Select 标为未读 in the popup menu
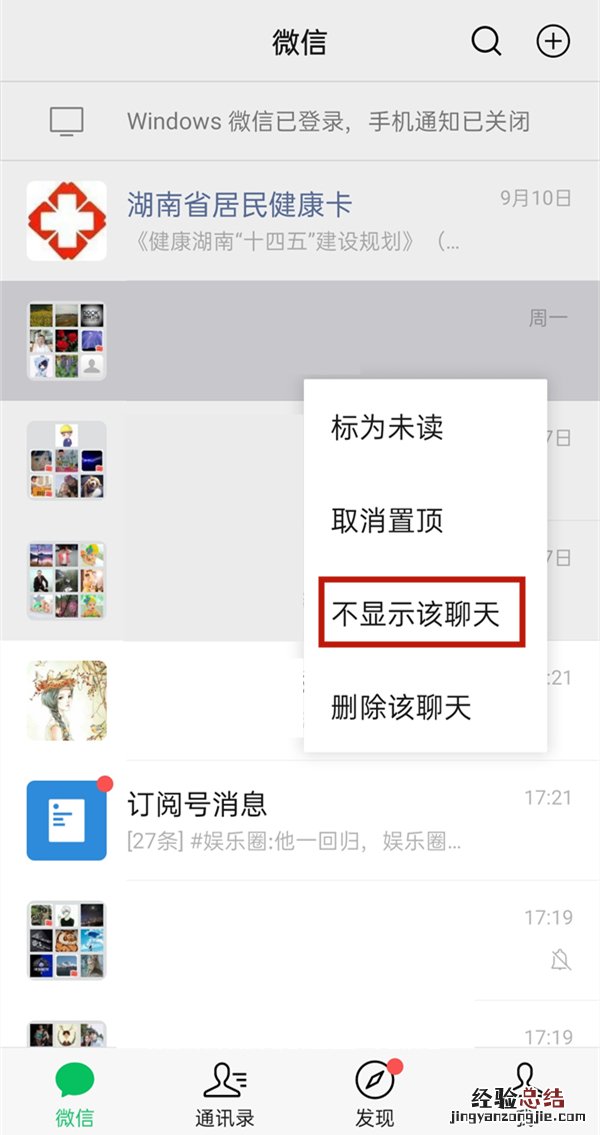600x1135 pixels. point(387,428)
